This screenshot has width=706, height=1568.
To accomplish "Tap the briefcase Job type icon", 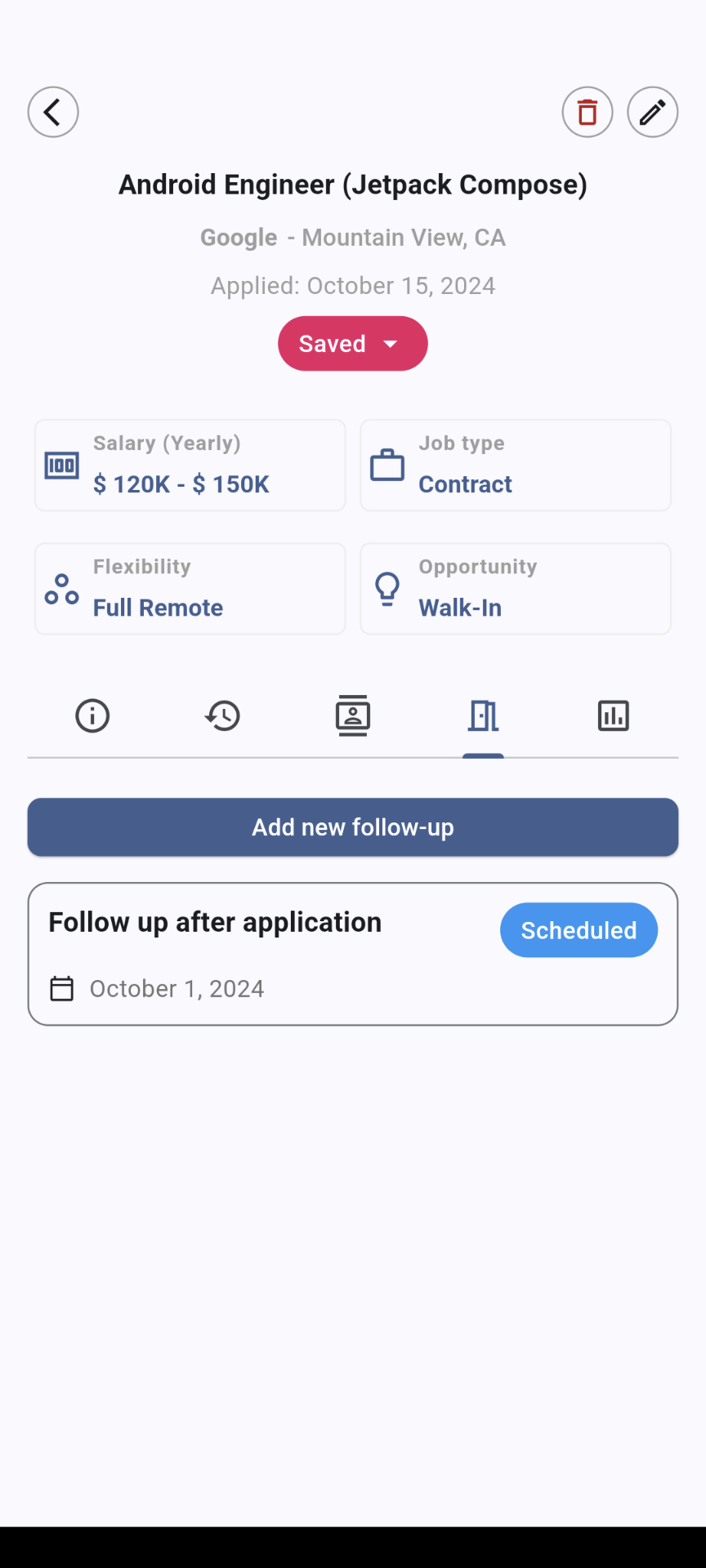I will pyautogui.click(x=387, y=464).
